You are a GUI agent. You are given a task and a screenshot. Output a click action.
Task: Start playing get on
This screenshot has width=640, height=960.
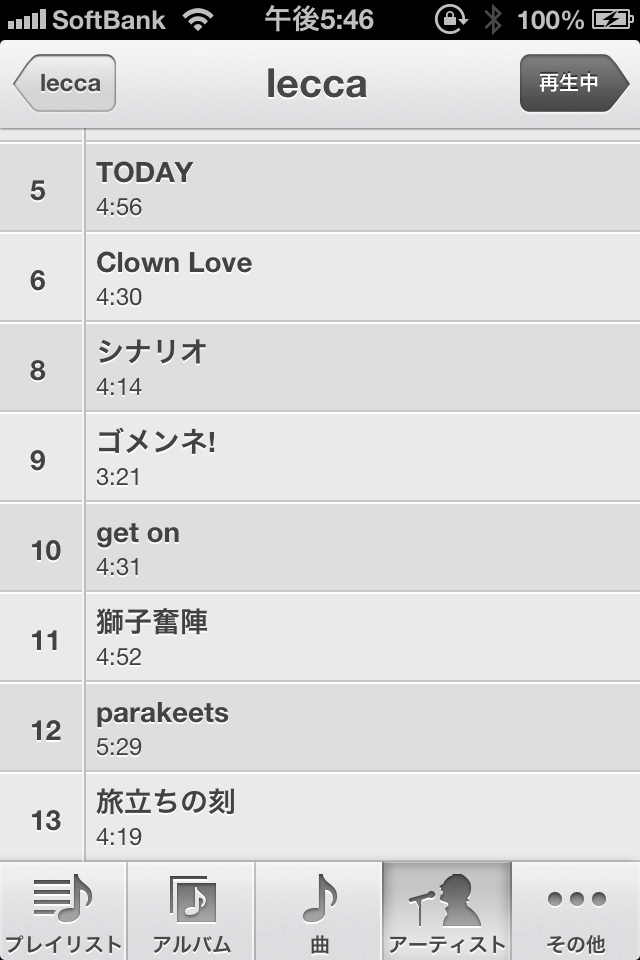pos(360,548)
